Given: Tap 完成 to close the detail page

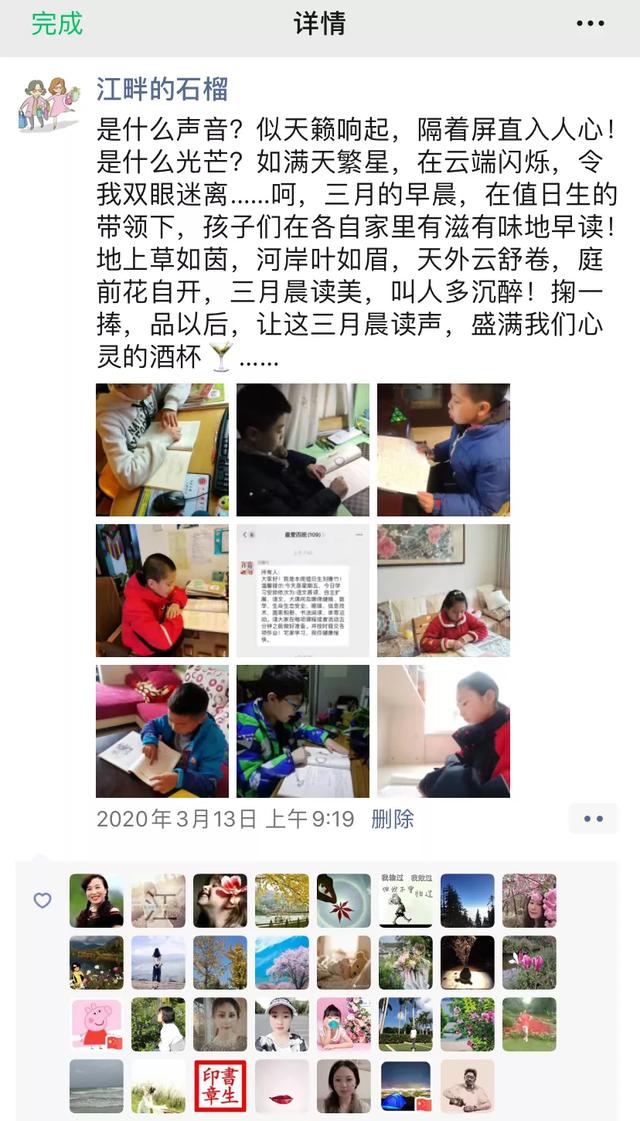Looking at the screenshot, I should 56,24.
